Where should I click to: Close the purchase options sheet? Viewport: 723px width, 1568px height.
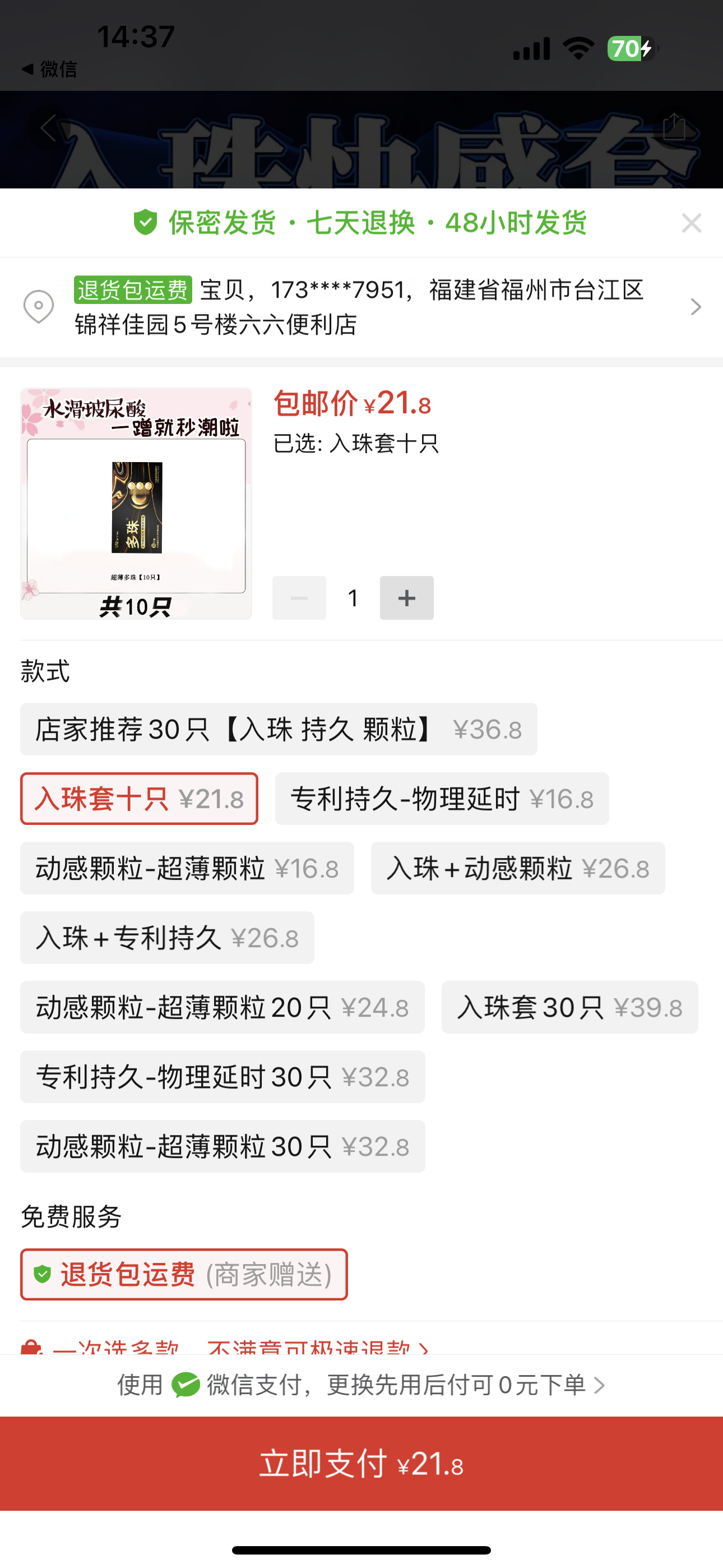(x=692, y=223)
